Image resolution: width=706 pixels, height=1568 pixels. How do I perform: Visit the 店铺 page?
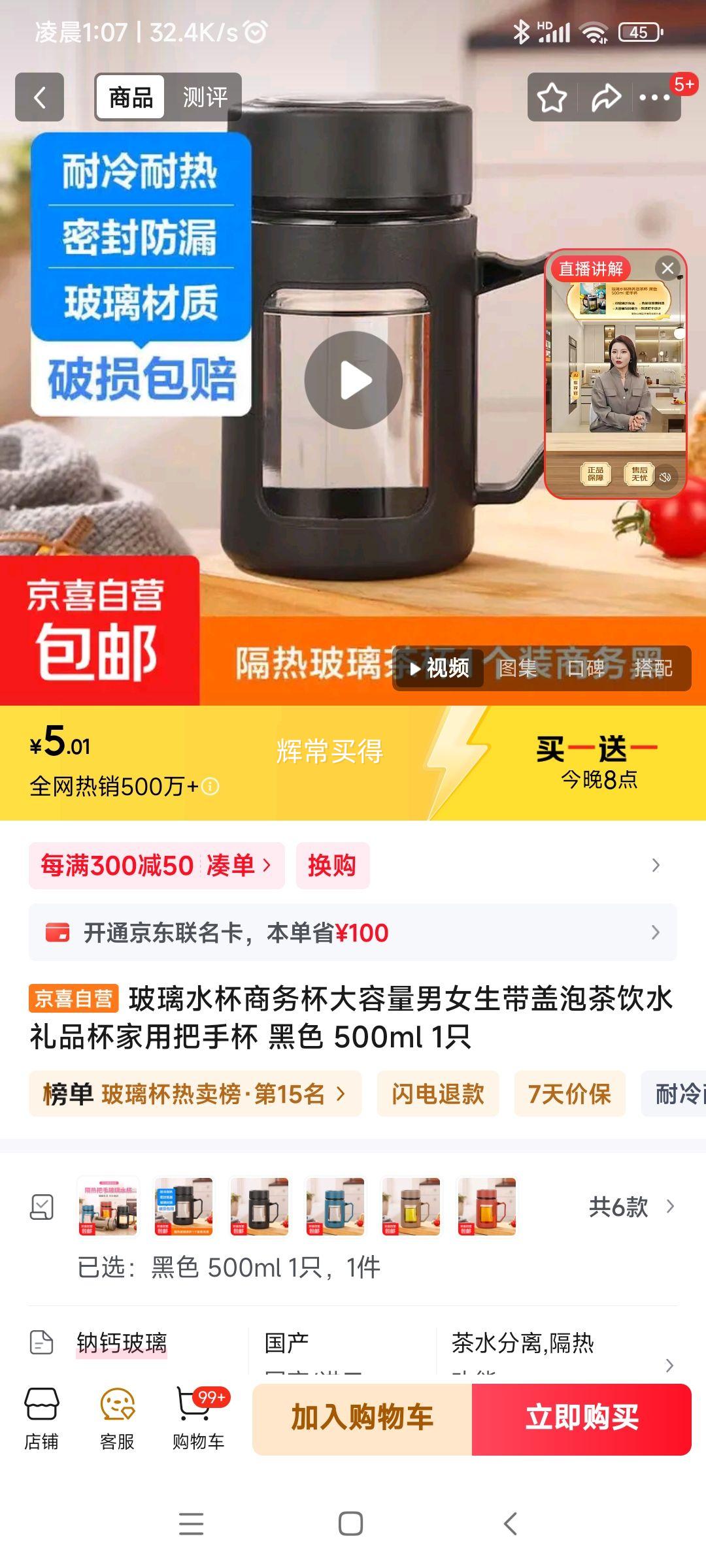[x=42, y=1419]
